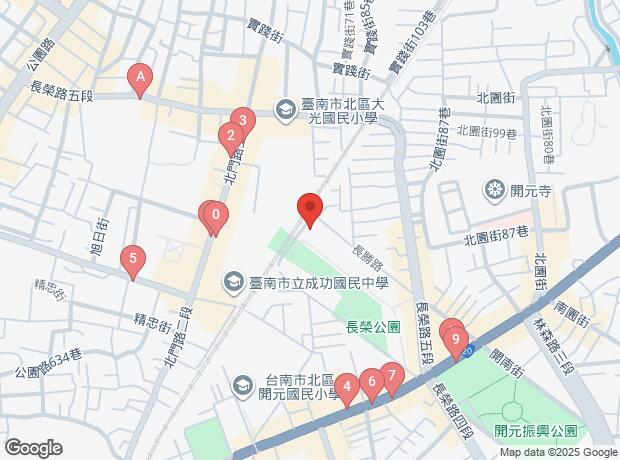Tap the map marker numbered 5
The width and height of the screenshot is (620, 460).
click(131, 260)
